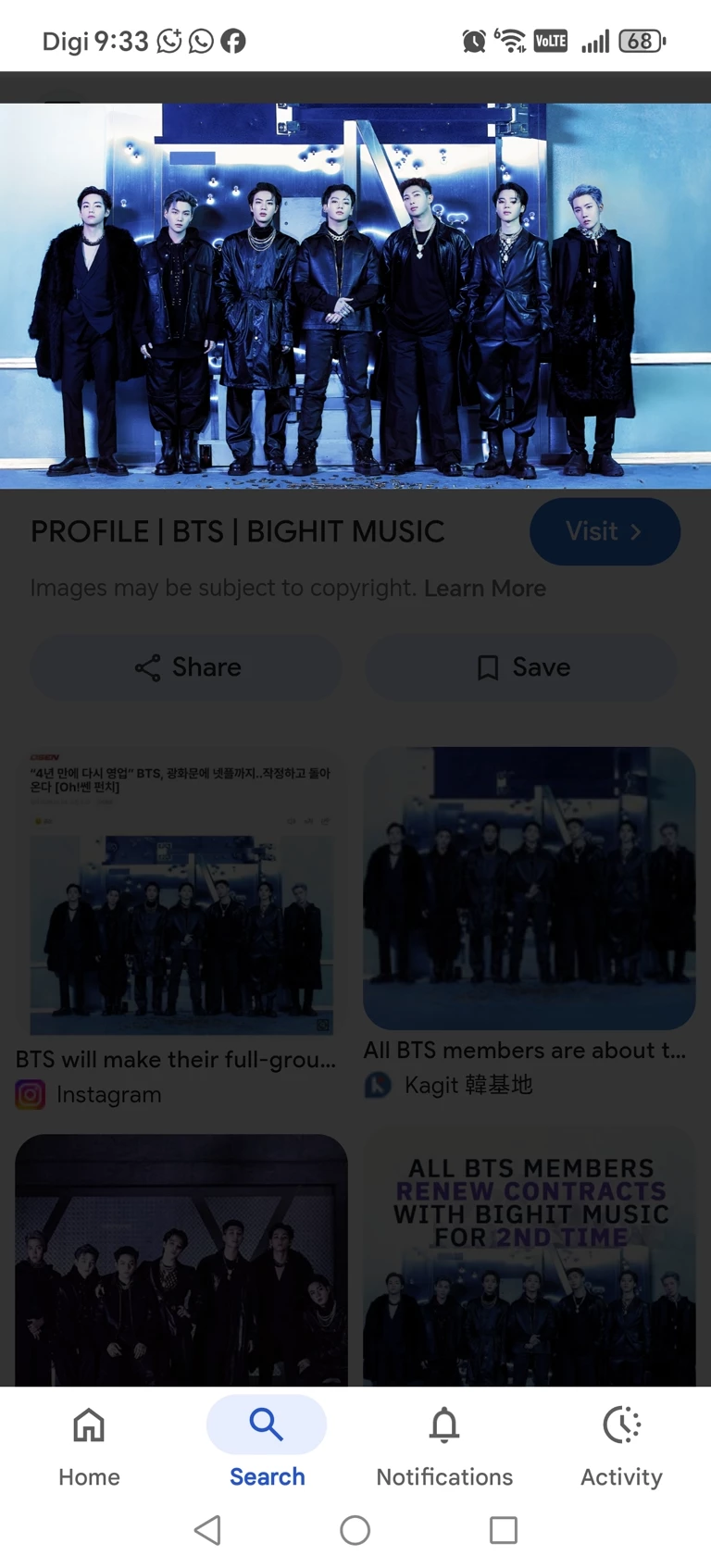Screen dimensions: 711x1568
Task: Switch to the Activity tab
Action: (621, 1444)
